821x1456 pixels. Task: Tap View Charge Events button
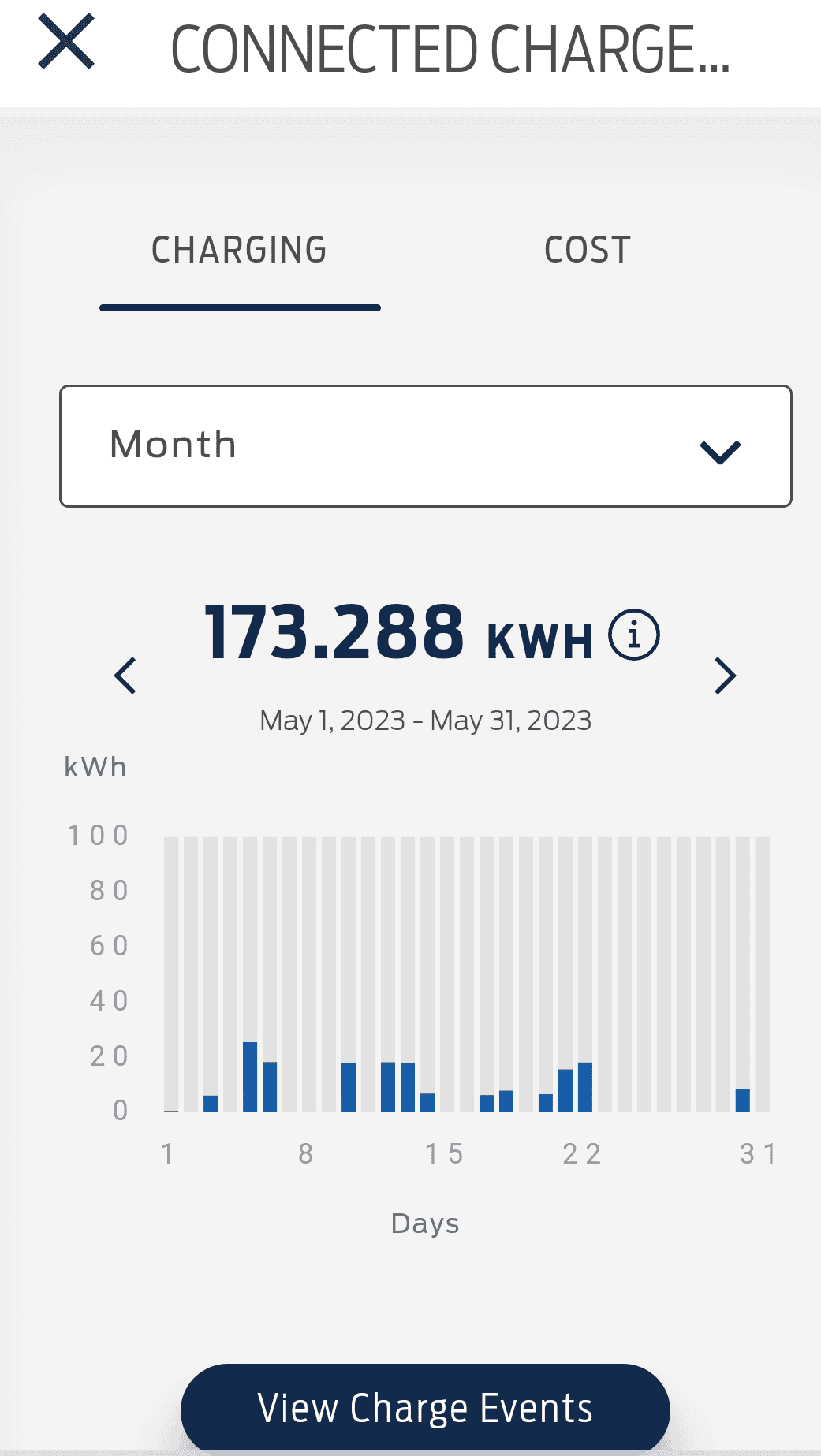pyautogui.click(x=425, y=1408)
